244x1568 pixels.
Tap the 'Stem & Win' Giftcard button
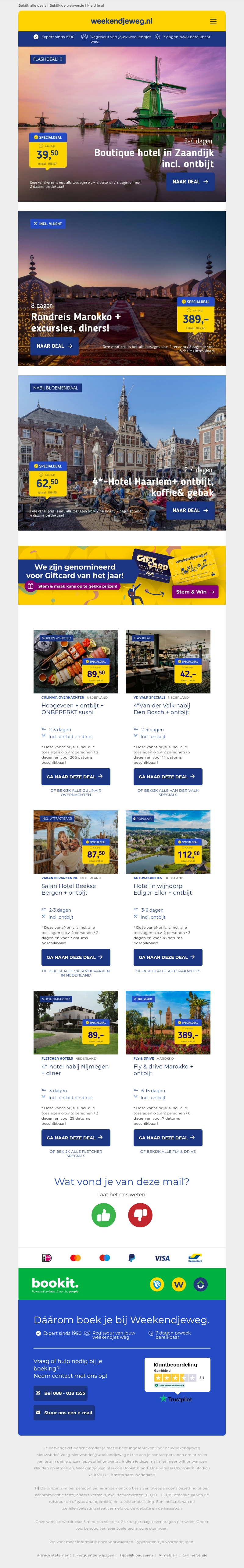pyautogui.click(x=195, y=592)
